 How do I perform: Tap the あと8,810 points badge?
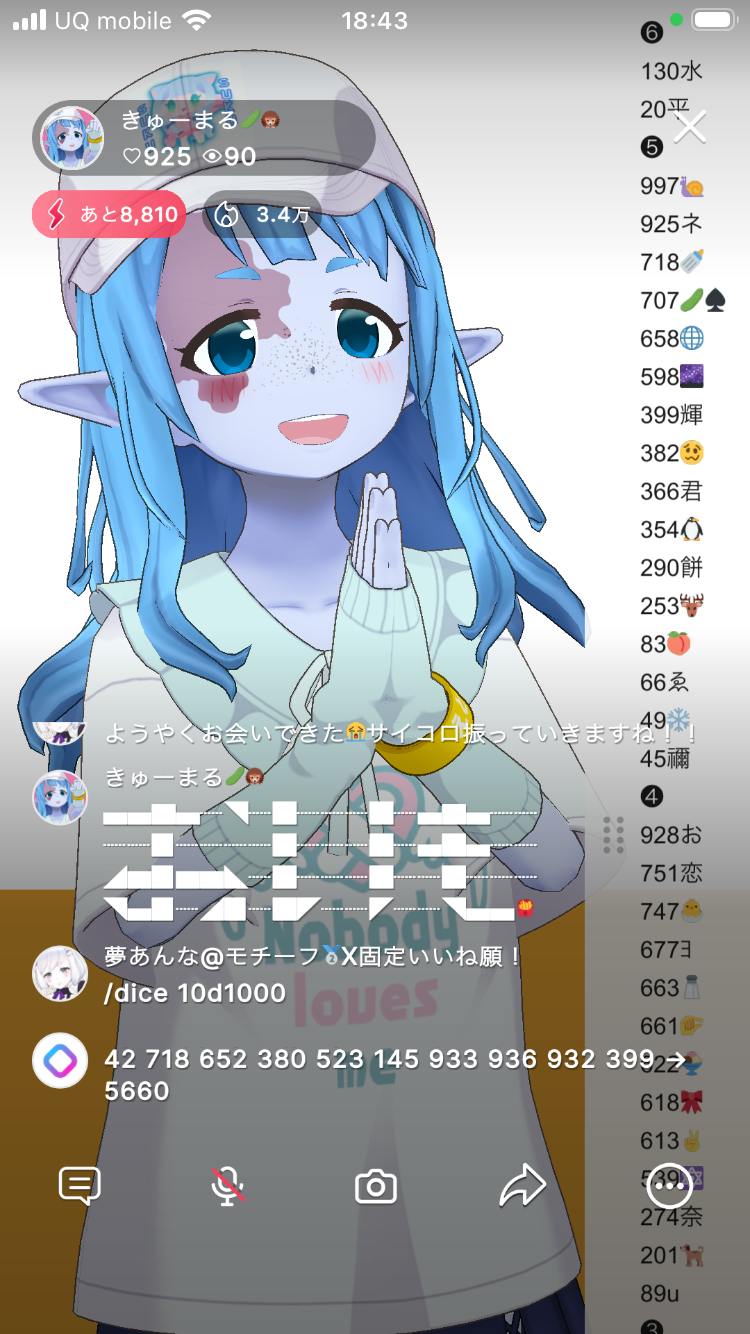pyautogui.click(x=109, y=214)
